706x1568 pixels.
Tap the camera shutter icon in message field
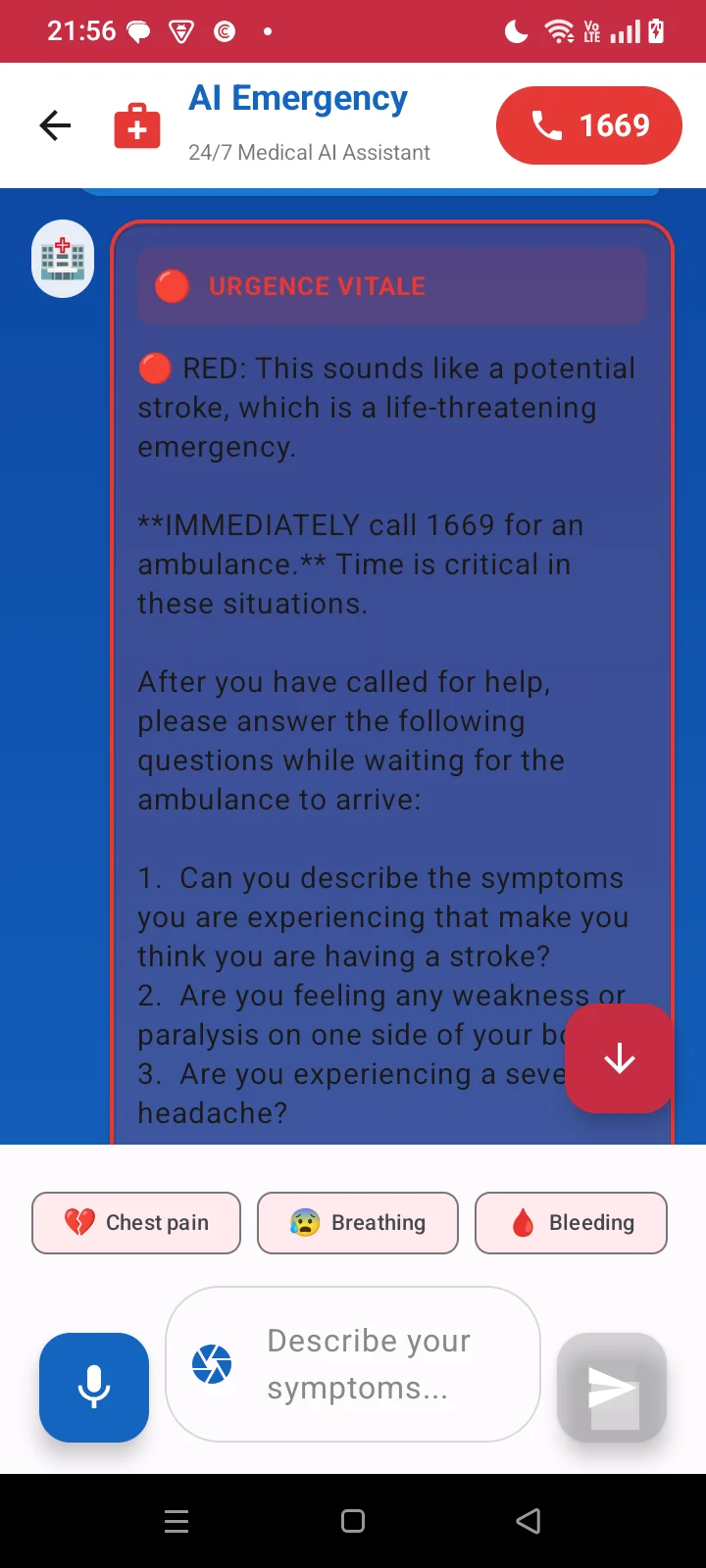click(211, 1363)
